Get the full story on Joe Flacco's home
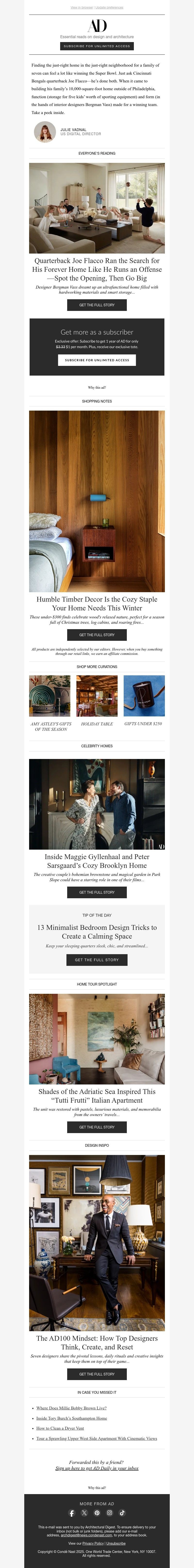Viewport: 194px width, 1568px height. tap(97, 305)
